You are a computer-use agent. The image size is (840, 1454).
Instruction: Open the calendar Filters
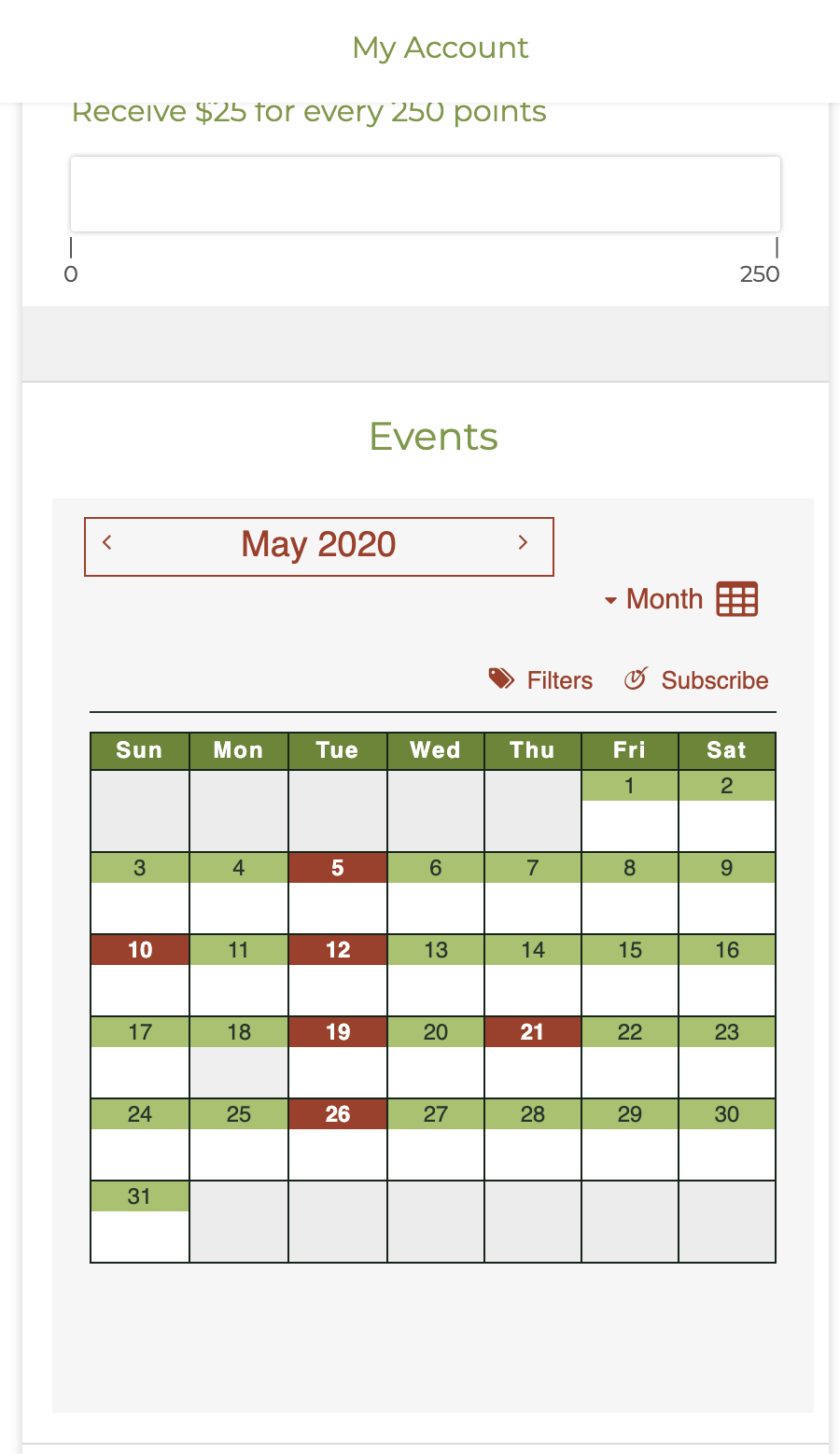pyautogui.click(x=541, y=680)
